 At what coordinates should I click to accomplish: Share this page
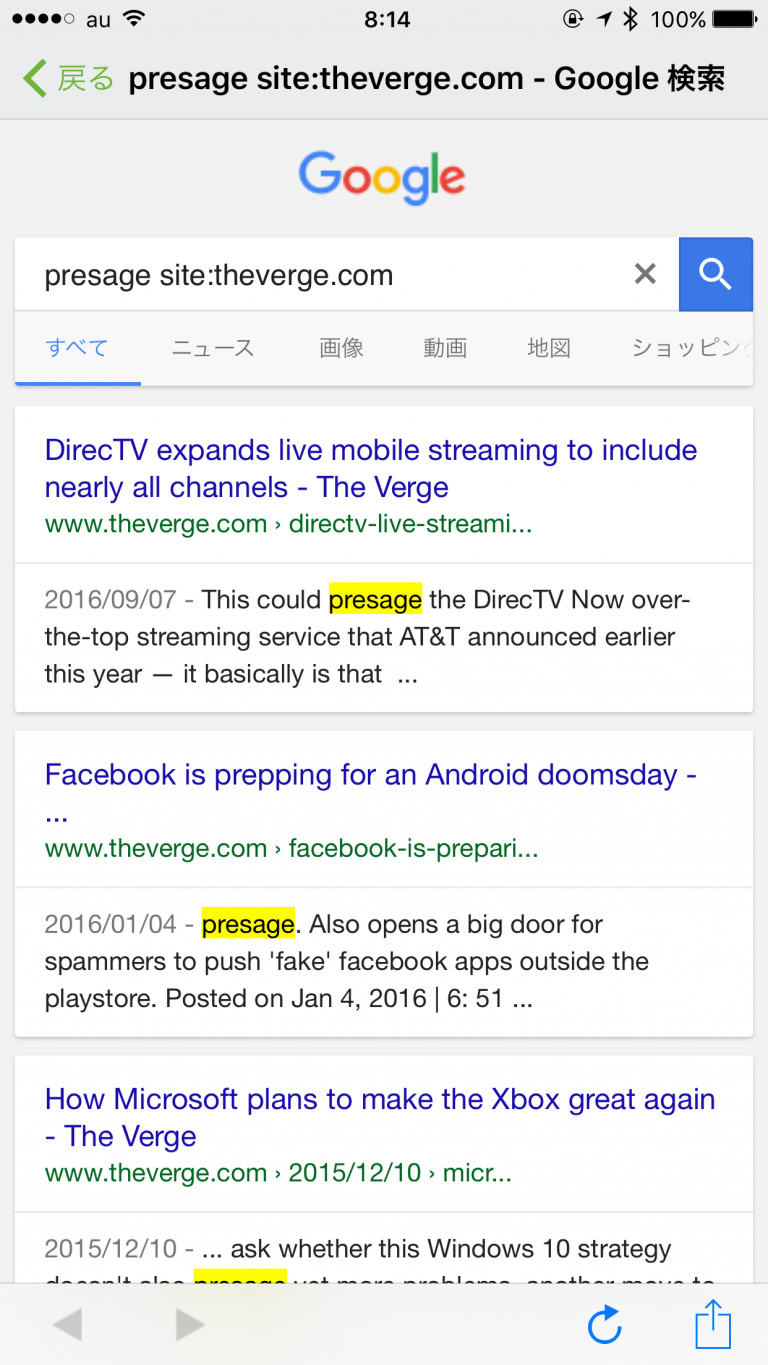click(713, 1323)
